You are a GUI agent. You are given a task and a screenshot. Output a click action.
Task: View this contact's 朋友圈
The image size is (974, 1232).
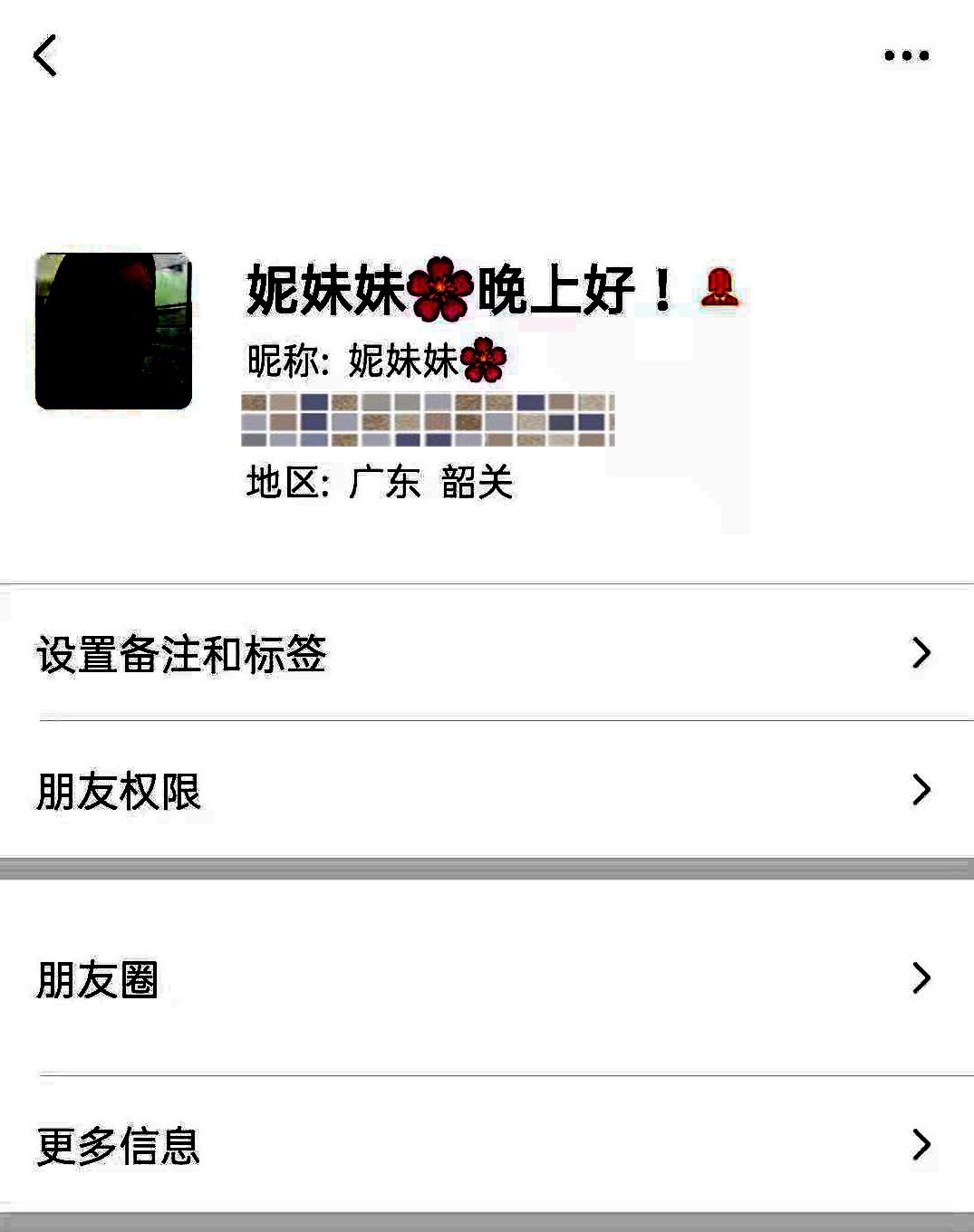tap(487, 978)
